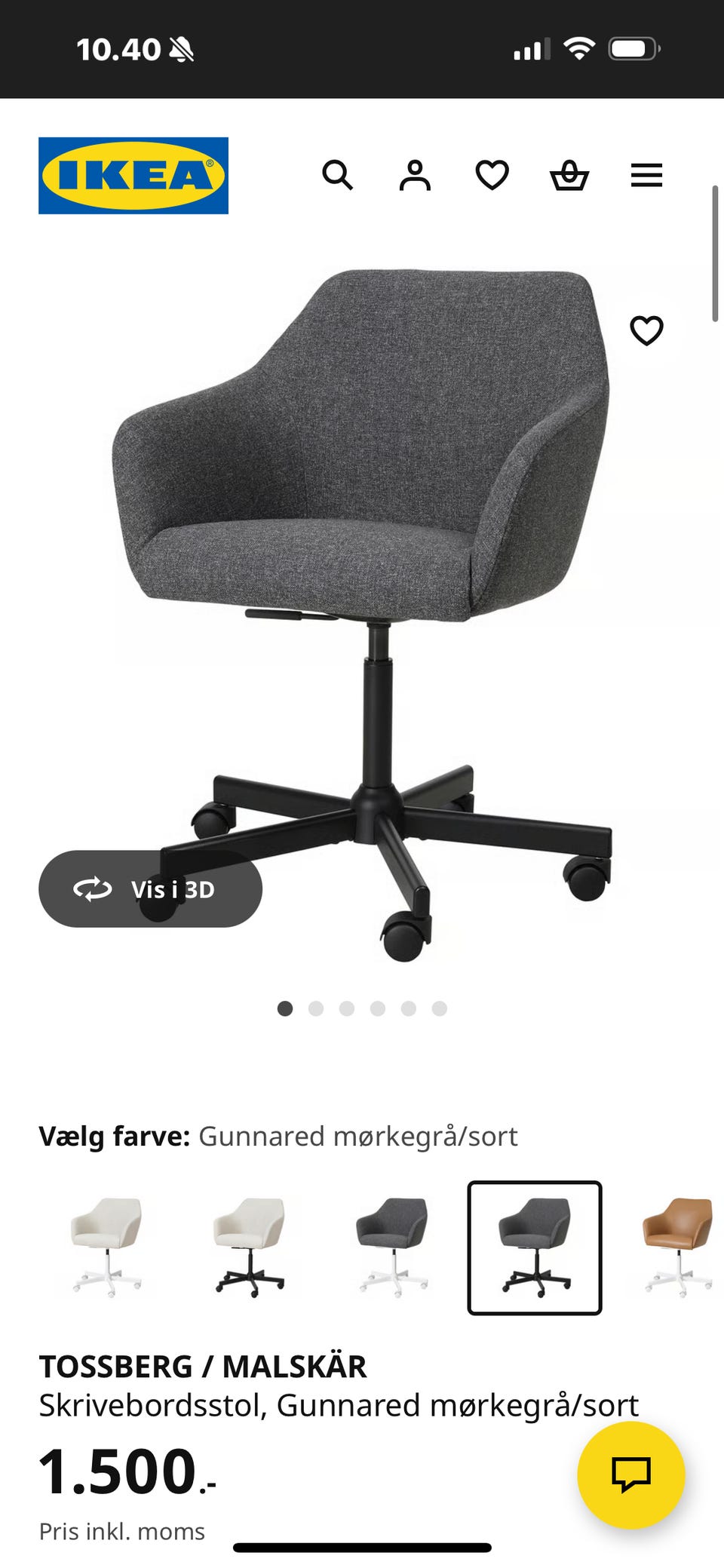This screenshot has height=1568, width=724.
Task: Select the dark grey chair with black base
Action: 535,1247
